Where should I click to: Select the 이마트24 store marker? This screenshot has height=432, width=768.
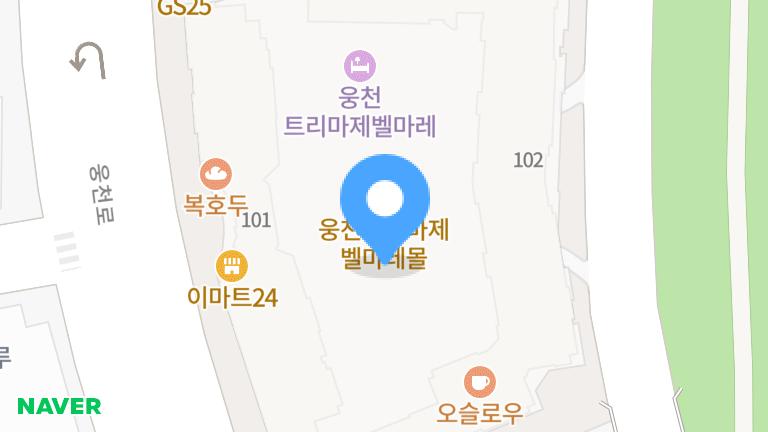click(x=232, y=266)
